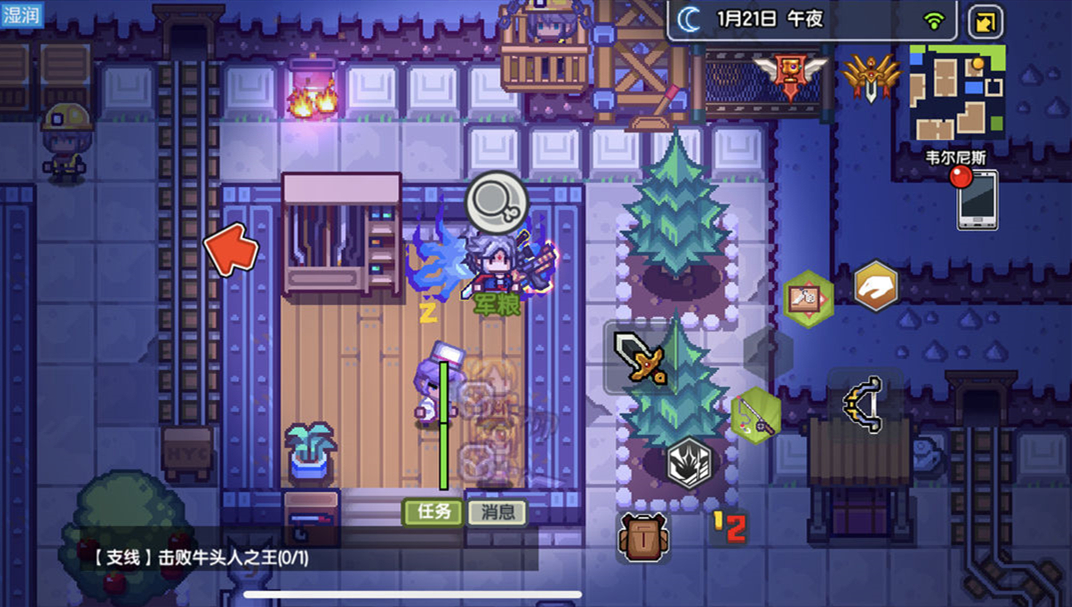This screenshot has height=607, width=1072.
Task: Open the red winged banner event icon
Action: click(790, 76)
